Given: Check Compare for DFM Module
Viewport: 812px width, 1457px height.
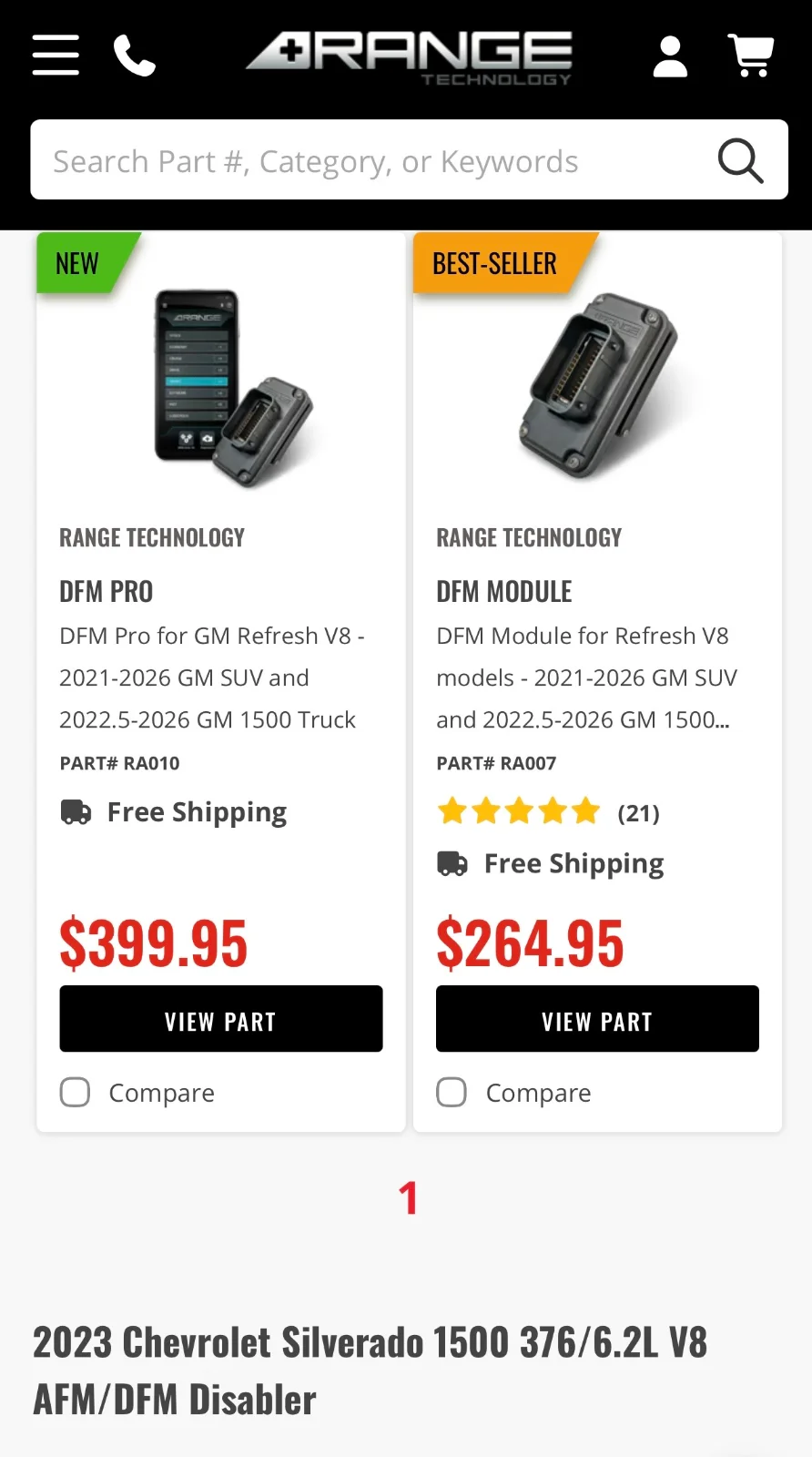Looking at the screenshot, I should 452,1093.
